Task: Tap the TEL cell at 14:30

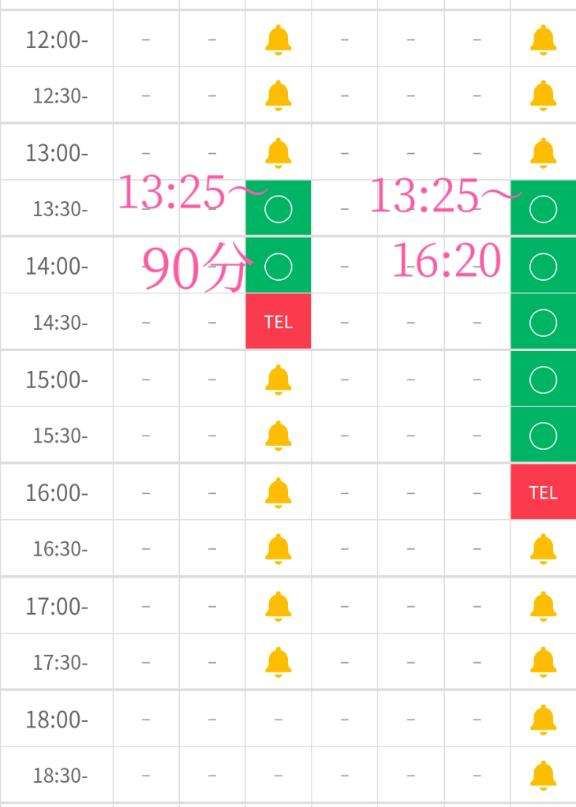Action: click(278, 321)
